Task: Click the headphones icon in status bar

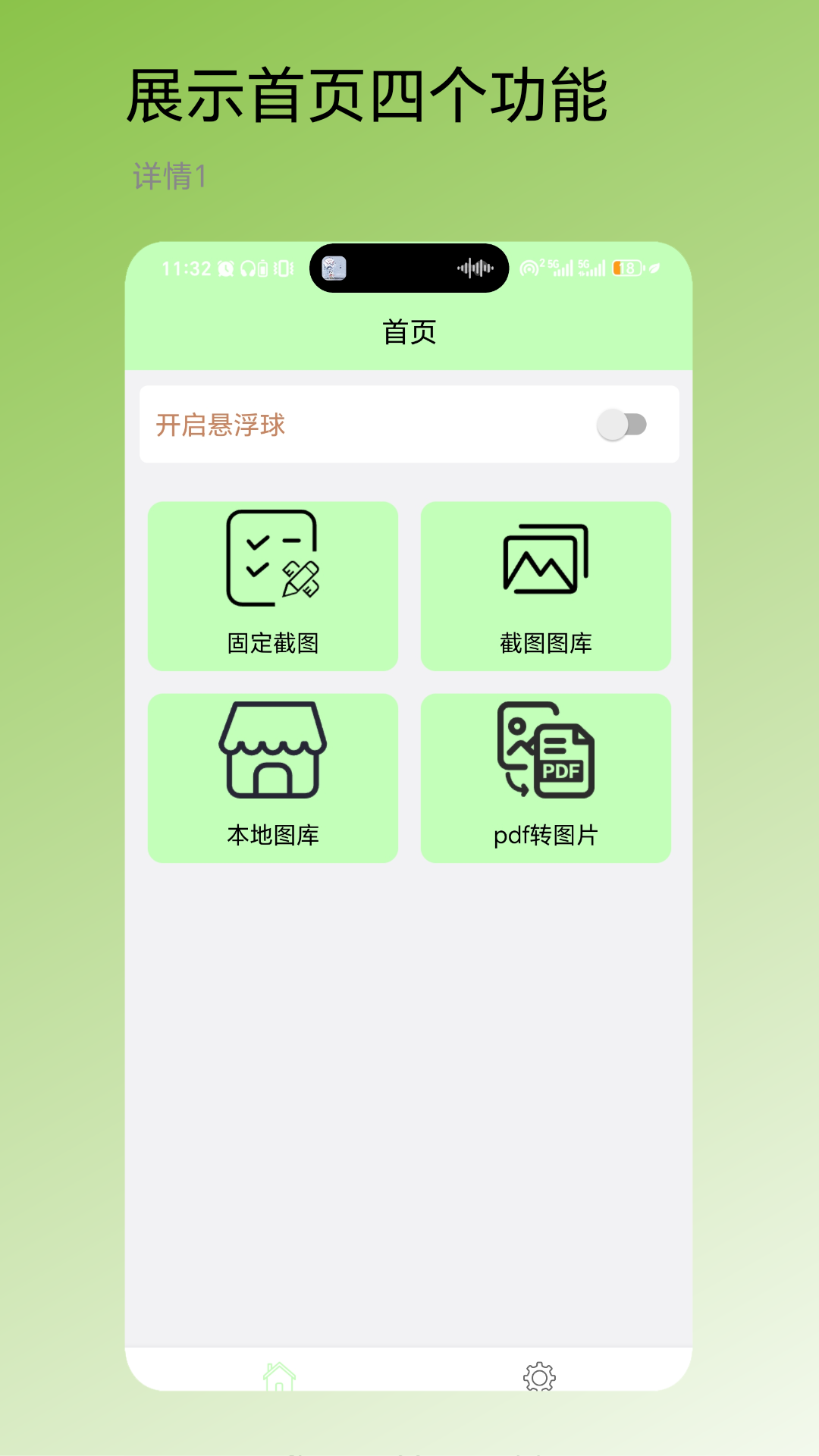Action: [246, 269]
